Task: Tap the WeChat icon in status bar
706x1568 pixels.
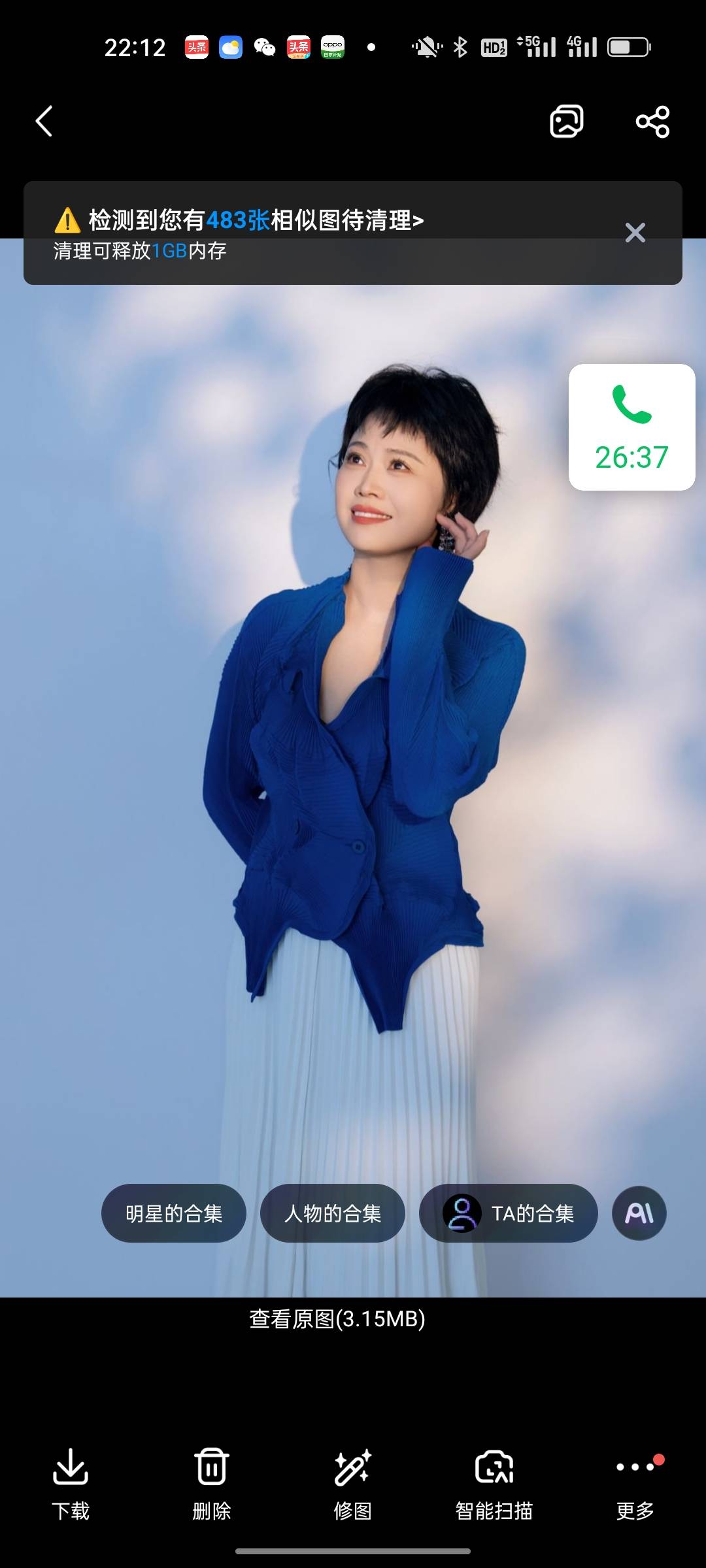Action: (x=264, y=48)
